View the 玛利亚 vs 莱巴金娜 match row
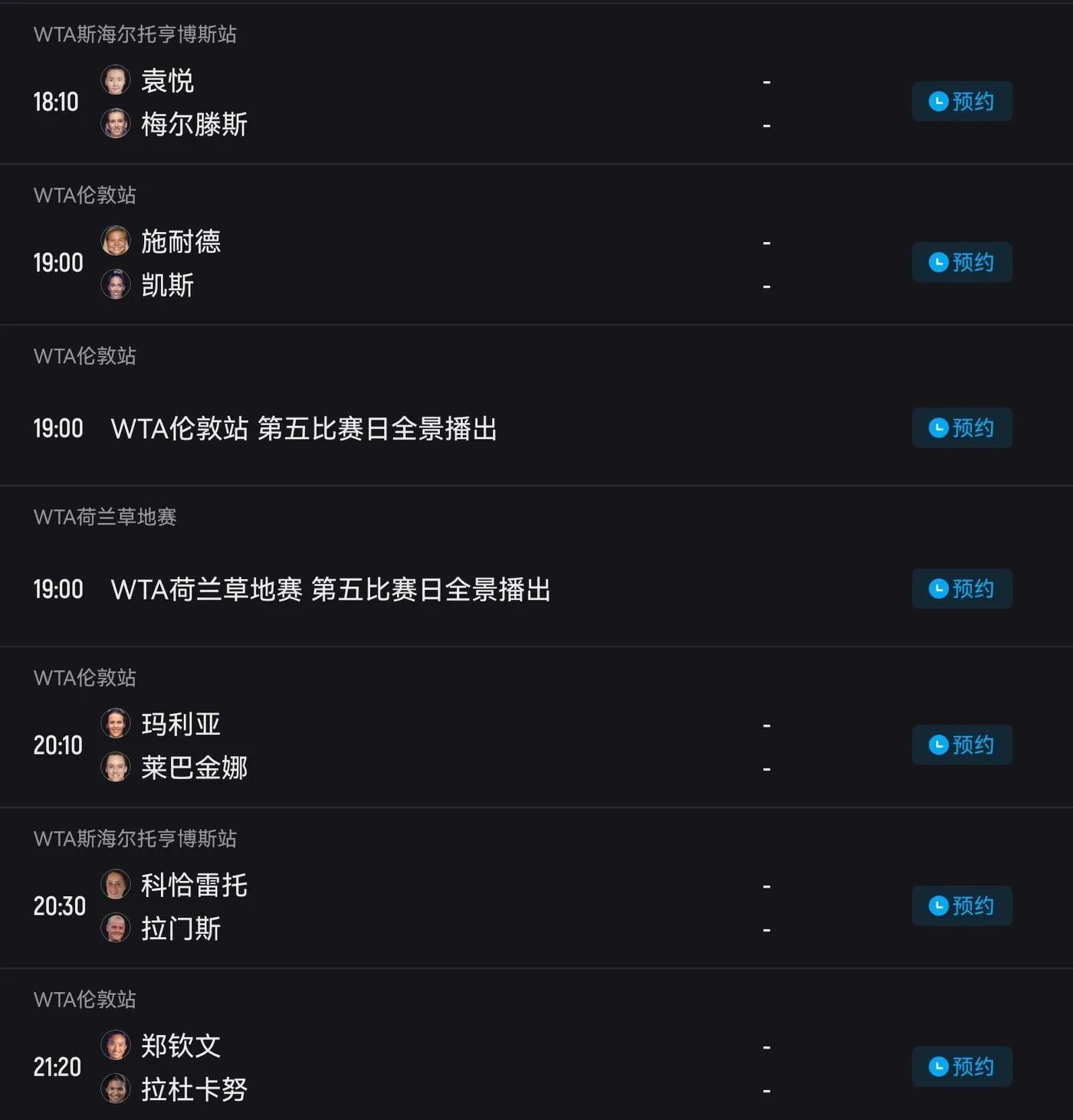 460,745
